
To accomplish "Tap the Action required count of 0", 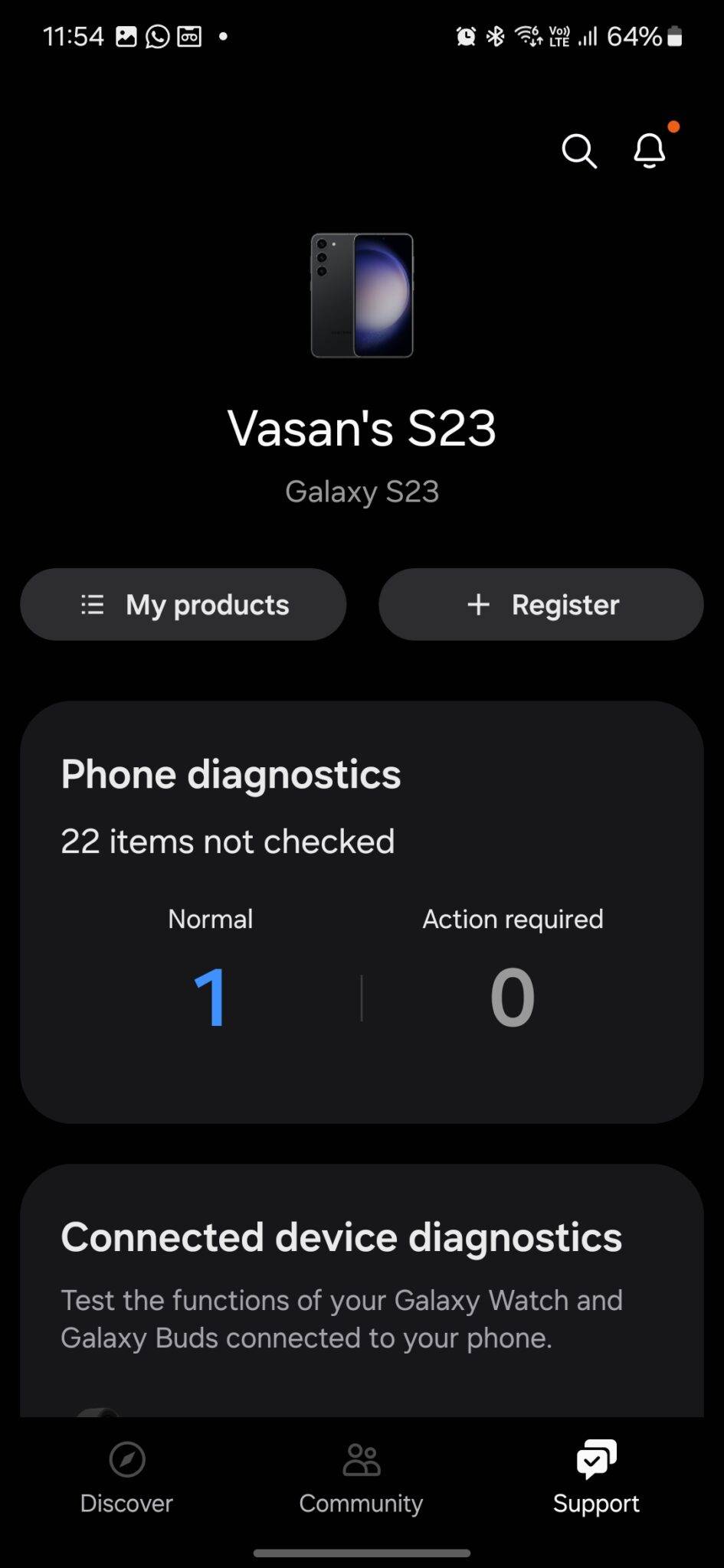I will point(513,997).
